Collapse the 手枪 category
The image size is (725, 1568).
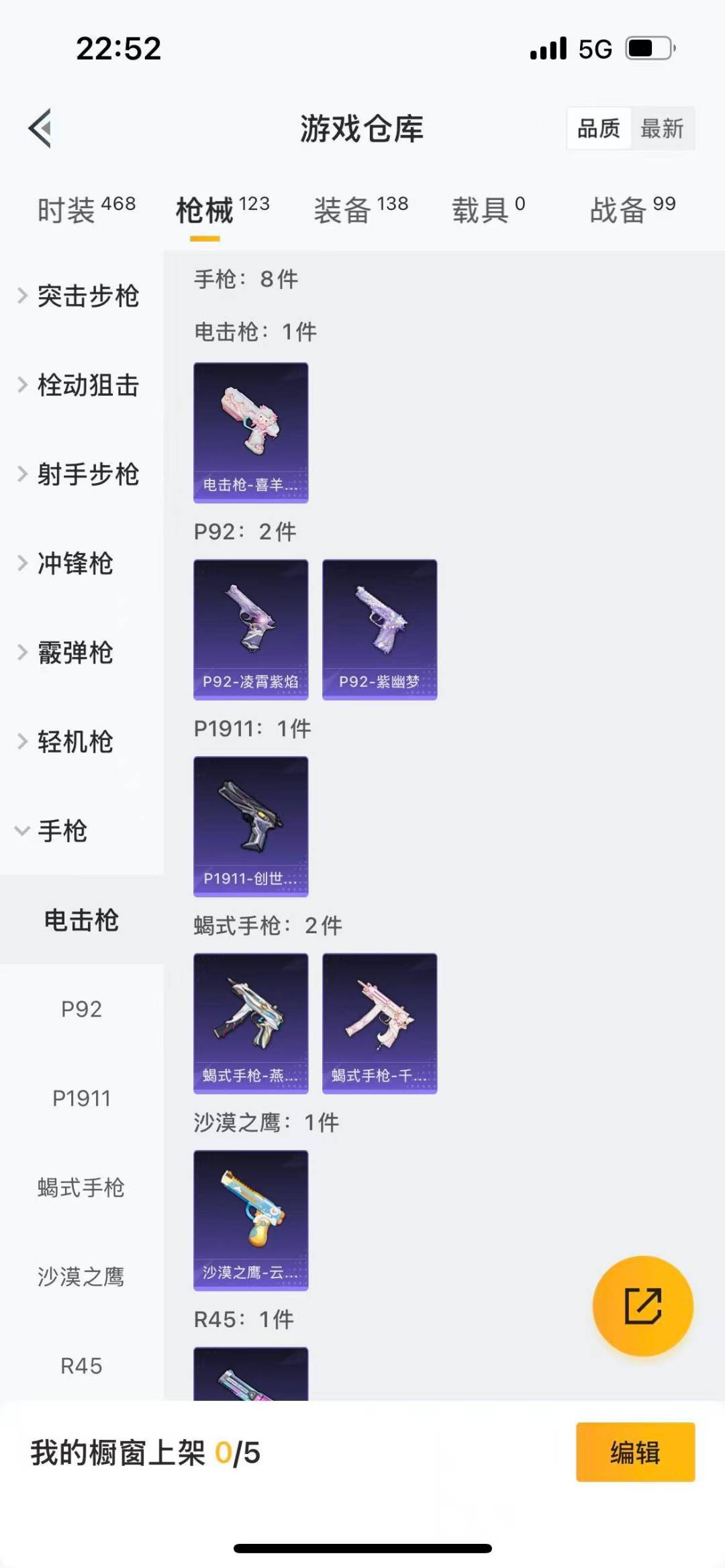tap(60, 831)
